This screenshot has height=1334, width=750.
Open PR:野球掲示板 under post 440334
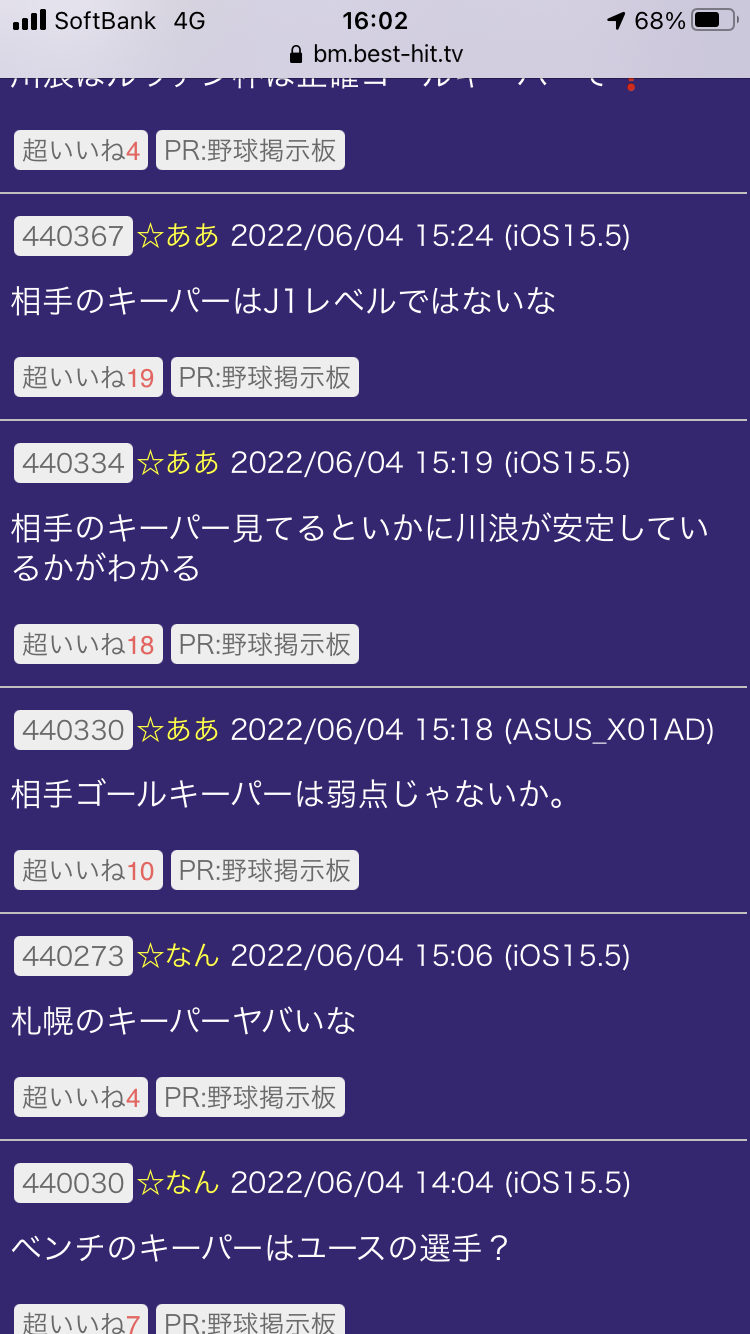point(264,644)
